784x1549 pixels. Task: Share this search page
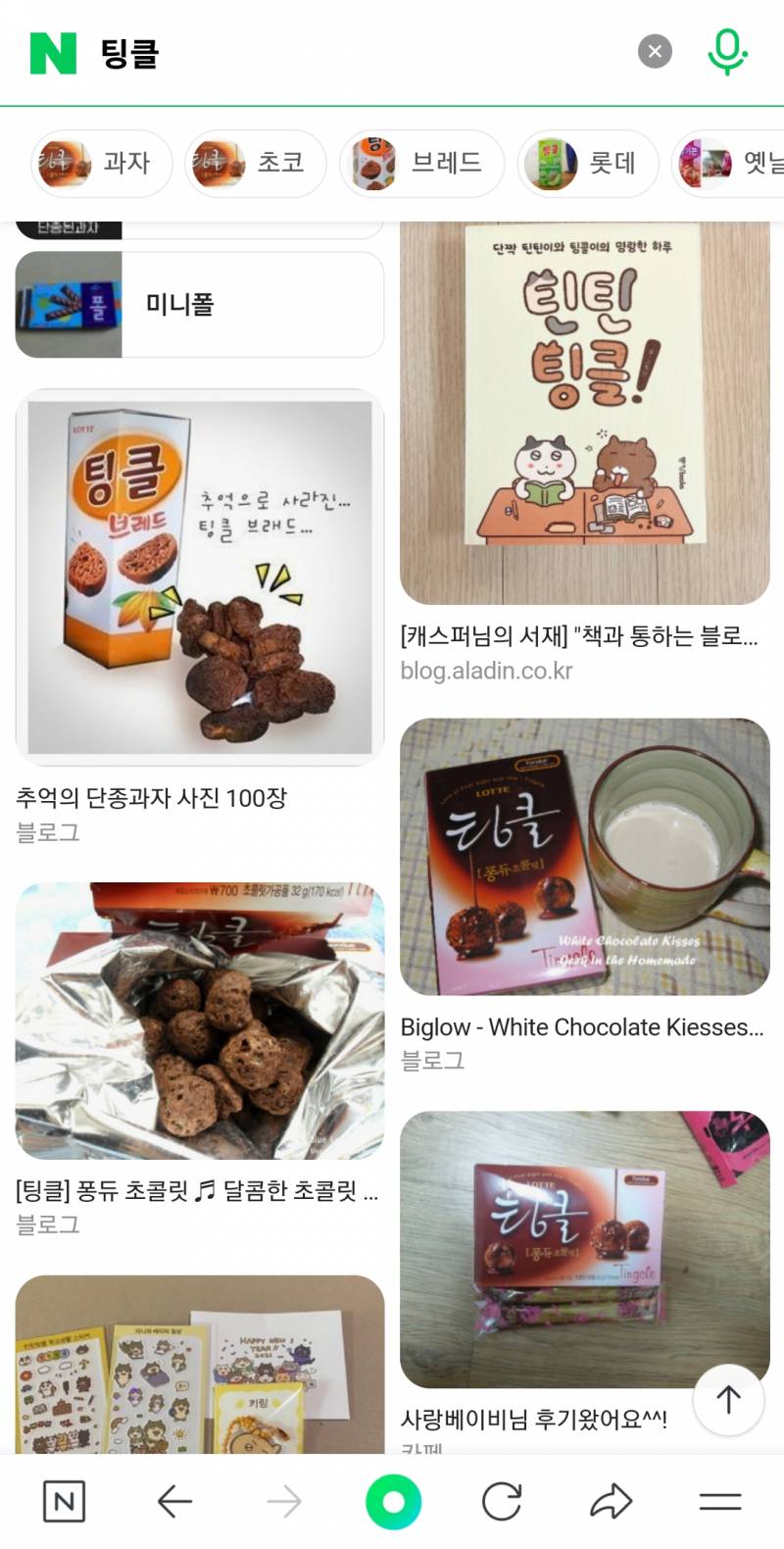coord(611,1501)
